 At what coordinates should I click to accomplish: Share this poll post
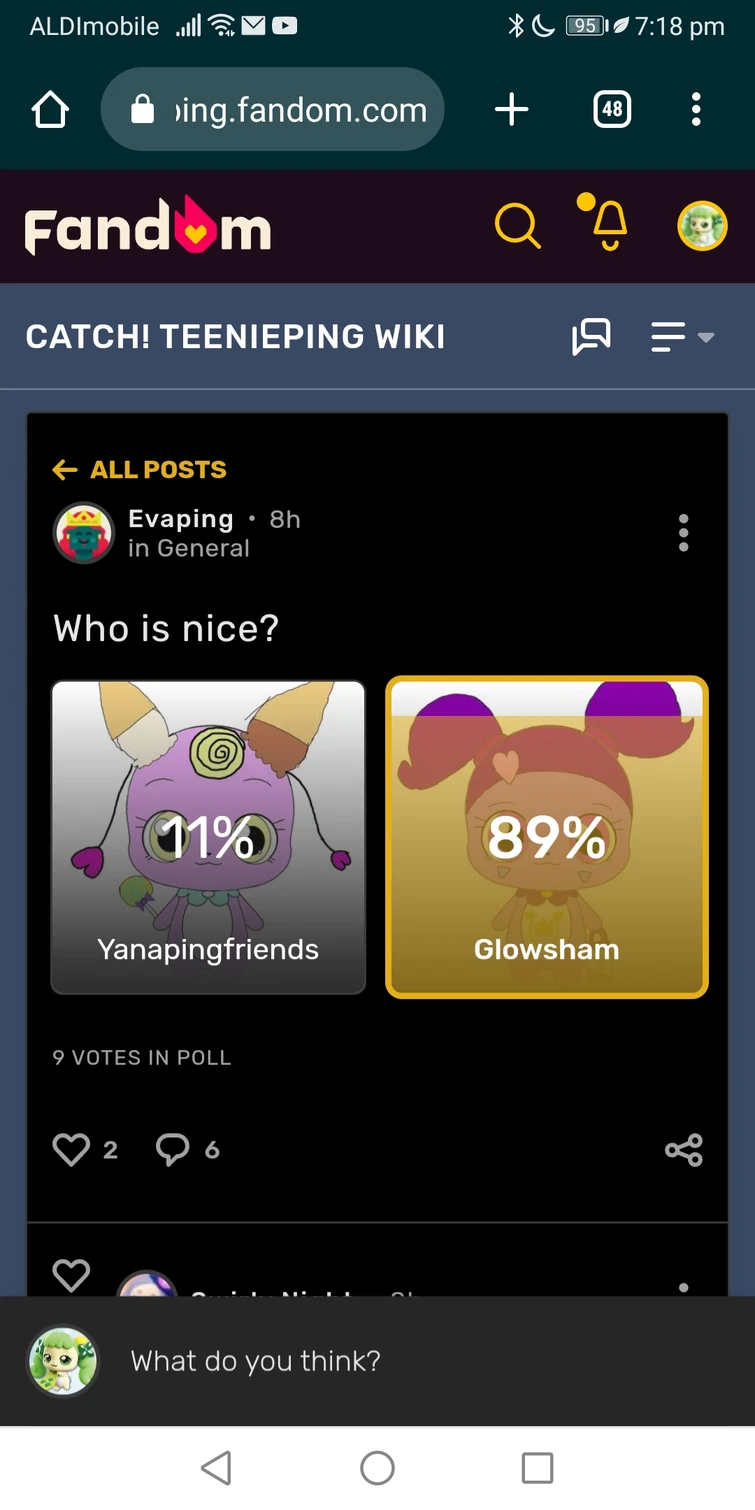684,1150
